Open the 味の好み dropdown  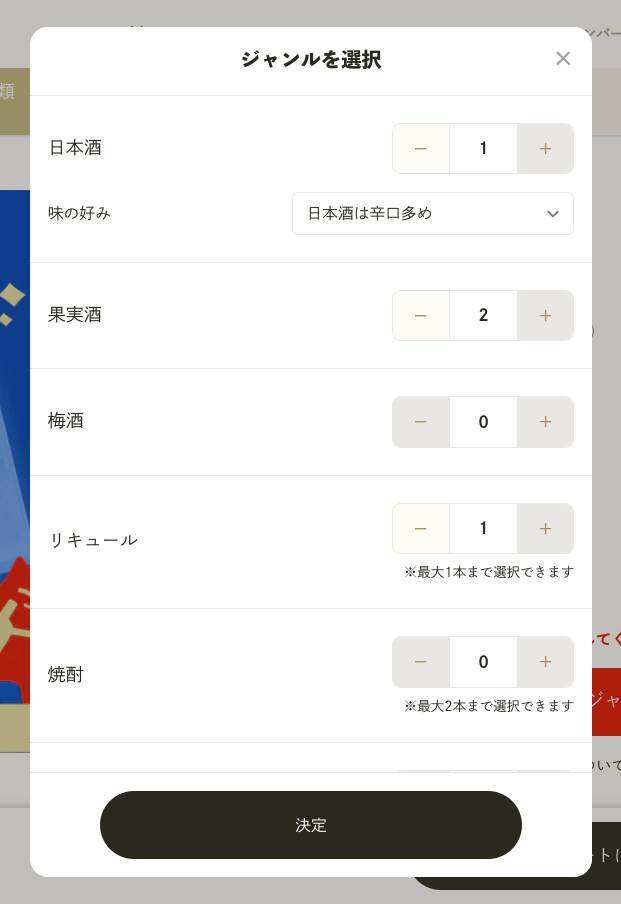(x=432, y=213)
